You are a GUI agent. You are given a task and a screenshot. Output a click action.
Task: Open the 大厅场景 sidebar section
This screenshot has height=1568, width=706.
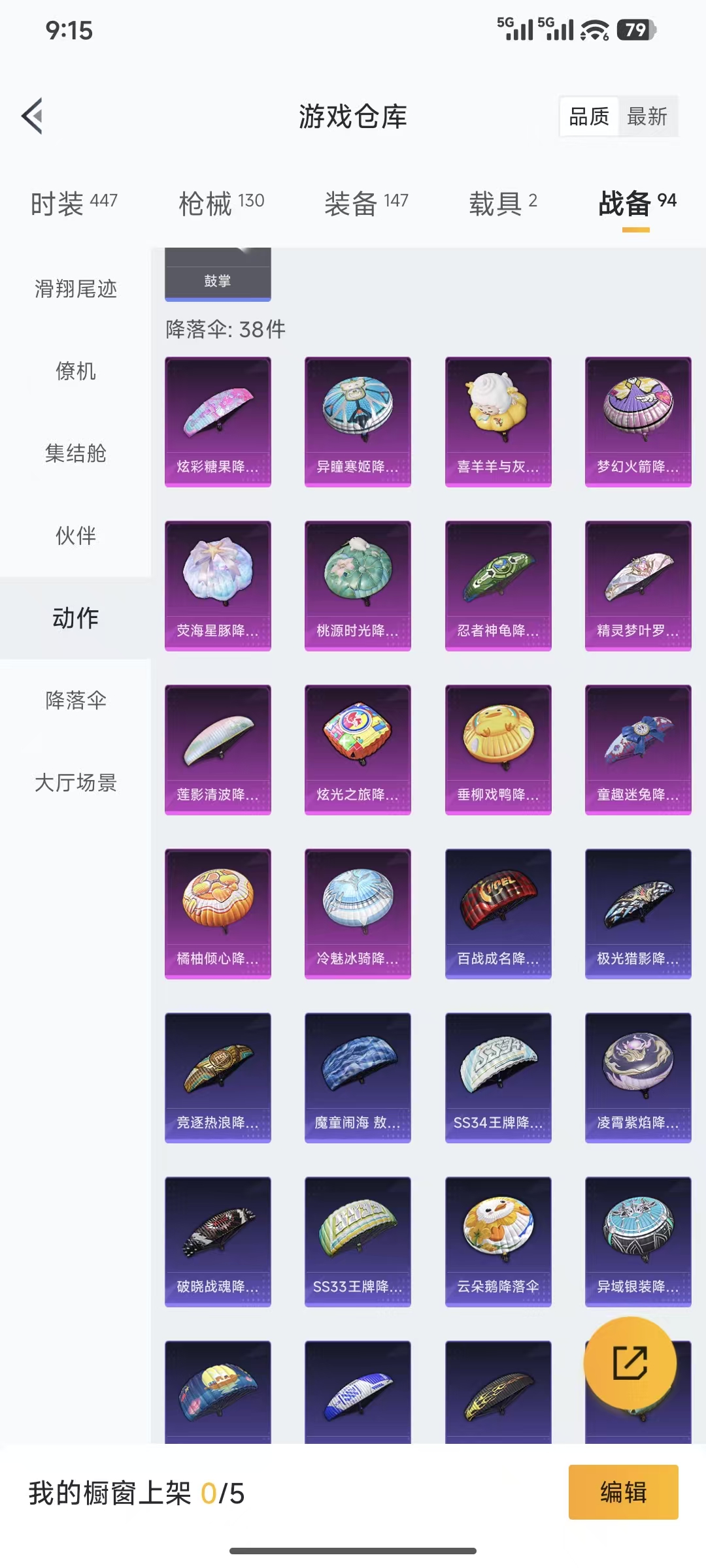tap(74, 783)
